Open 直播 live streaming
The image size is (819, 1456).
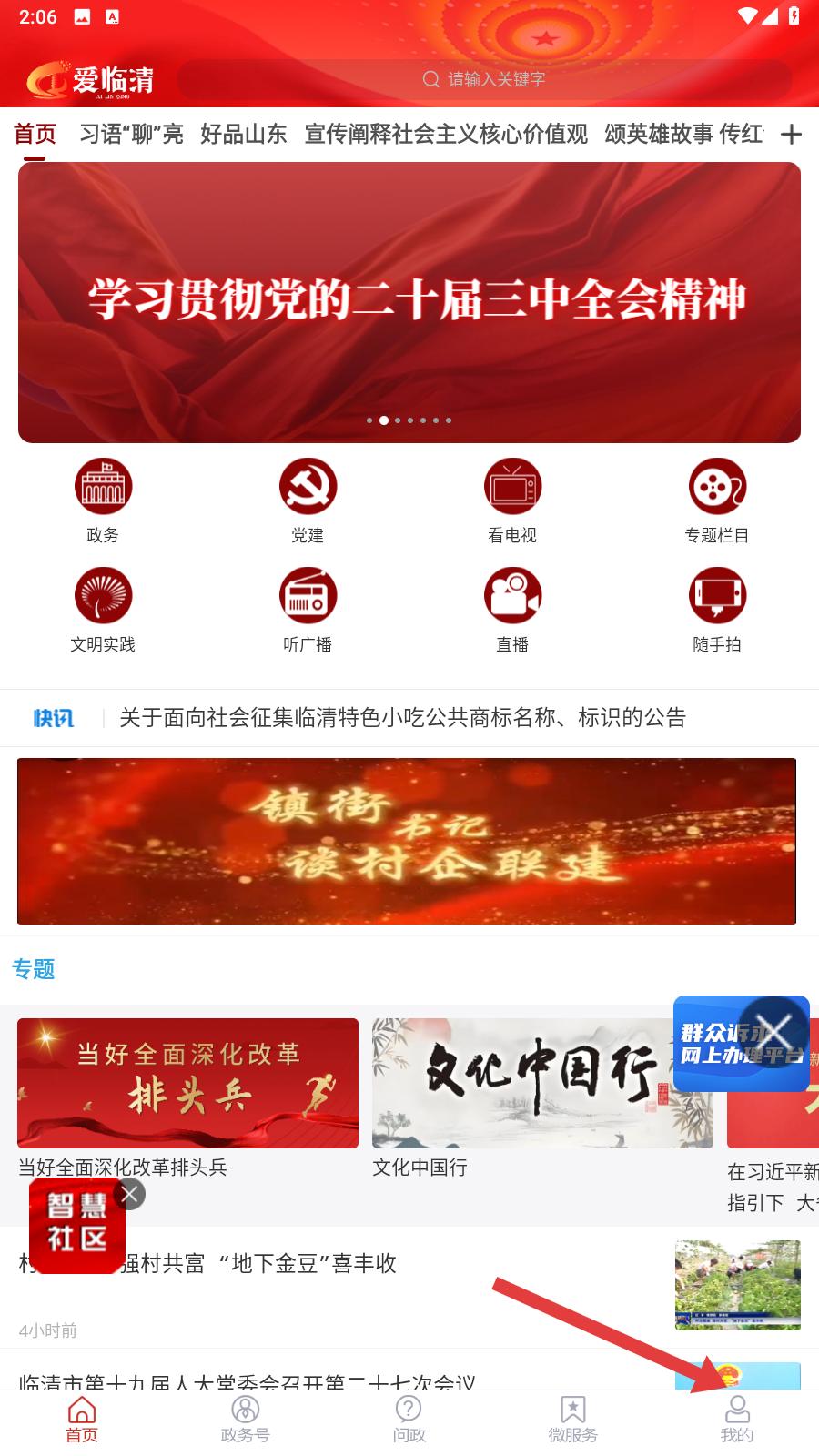coord(512,610)
